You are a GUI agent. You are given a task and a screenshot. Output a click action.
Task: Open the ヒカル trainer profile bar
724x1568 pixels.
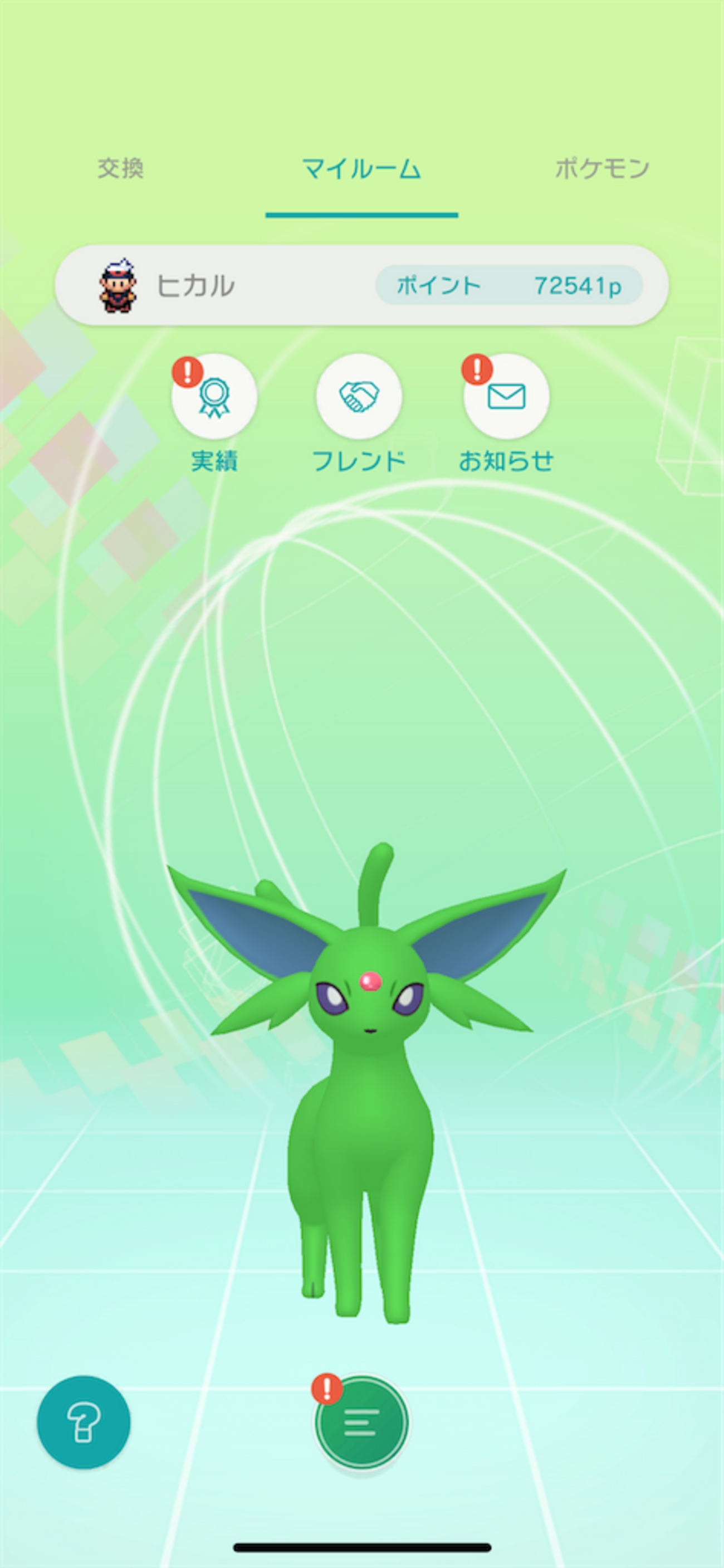[195, 285]
